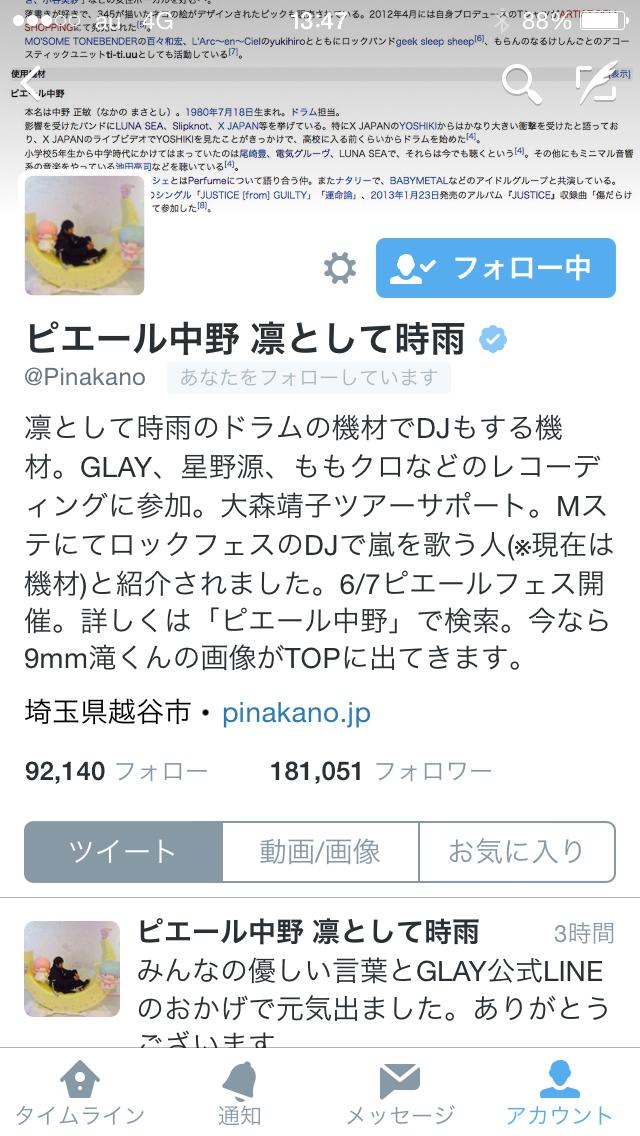Select the ツイート segment
Image resolution: width=640 pixels, height=1136 pixels.
[123, 851]
